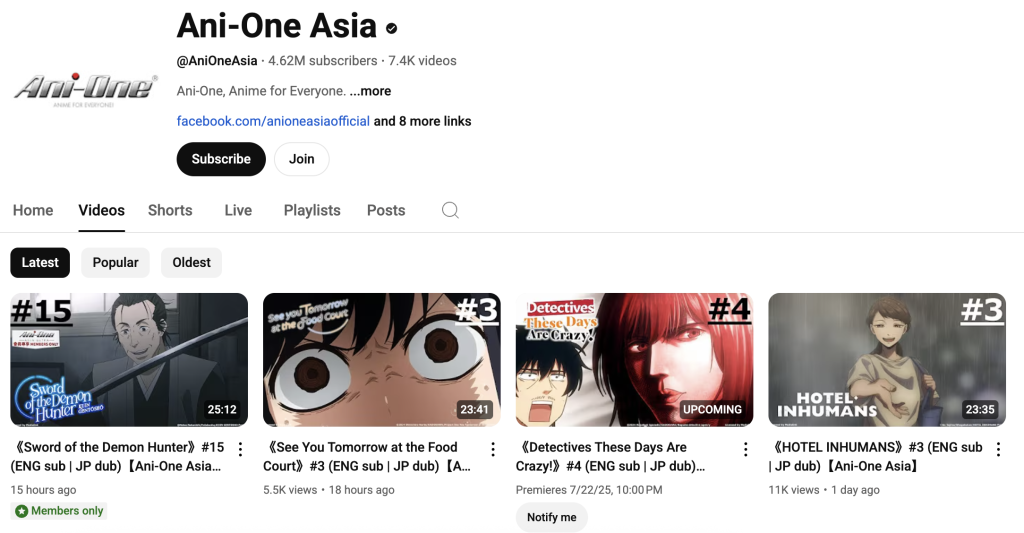This screenshot has width=1024, height=533.
Task: Tap Notify me for upcoming premiere
Action: (x=552, y=517)
